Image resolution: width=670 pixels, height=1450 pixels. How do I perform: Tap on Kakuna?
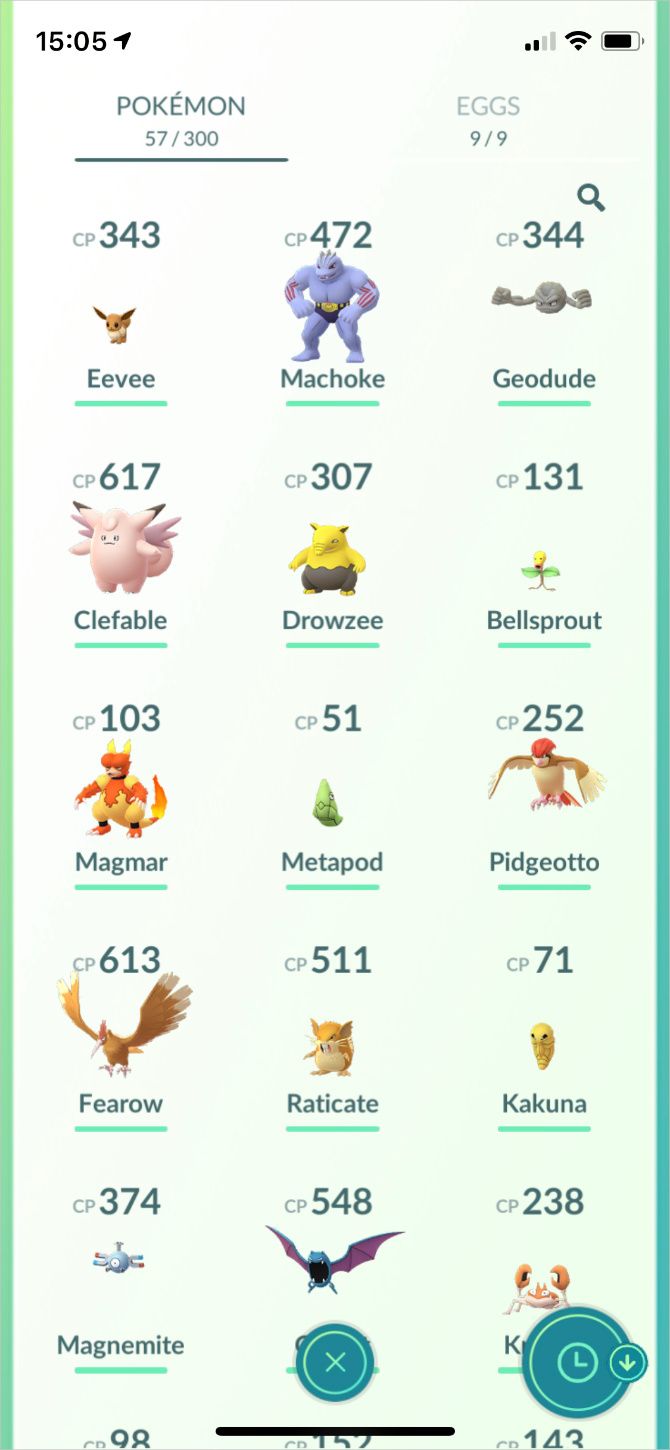coord(544,1037)
